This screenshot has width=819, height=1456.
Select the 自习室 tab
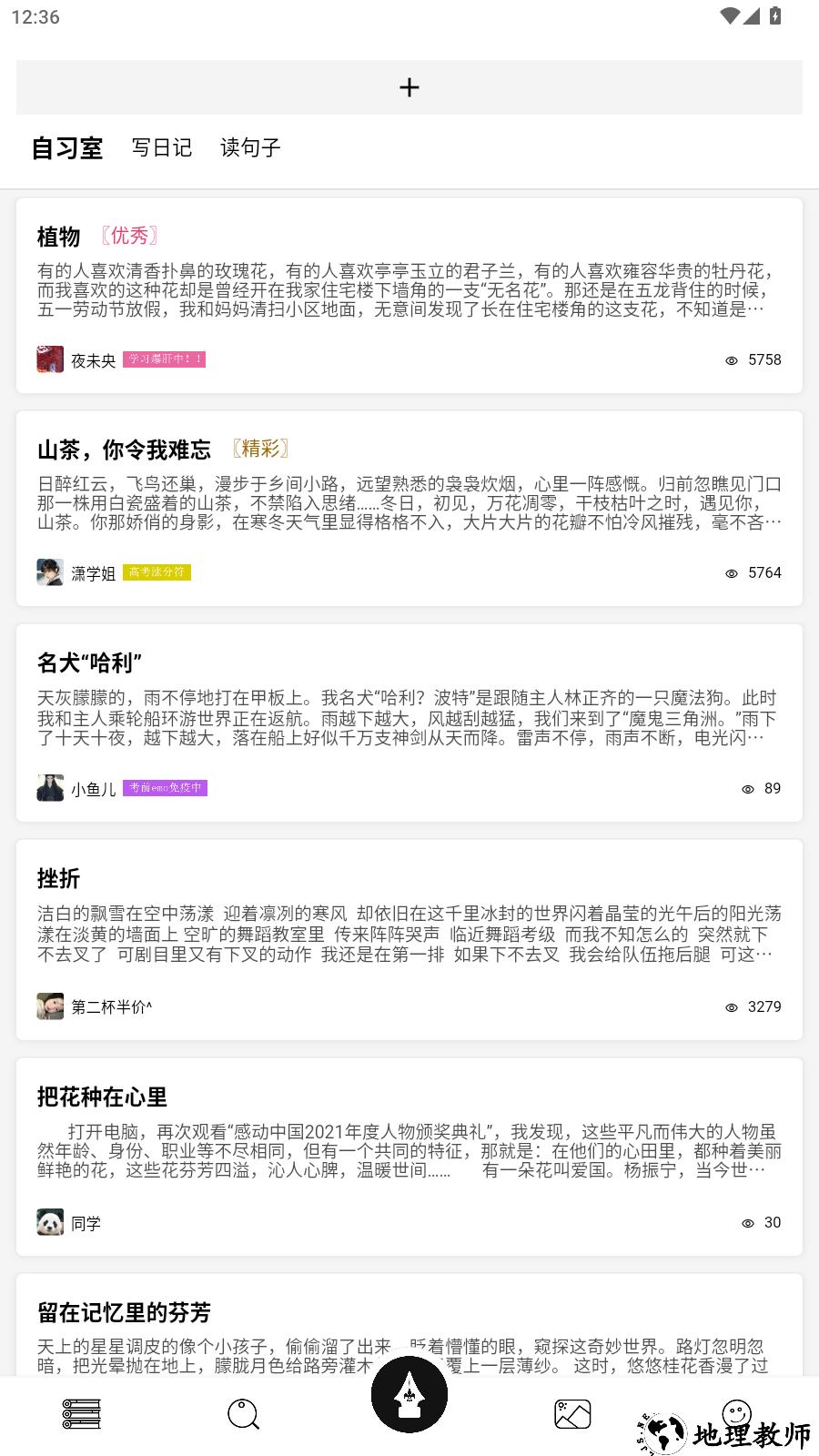[67, 147]
